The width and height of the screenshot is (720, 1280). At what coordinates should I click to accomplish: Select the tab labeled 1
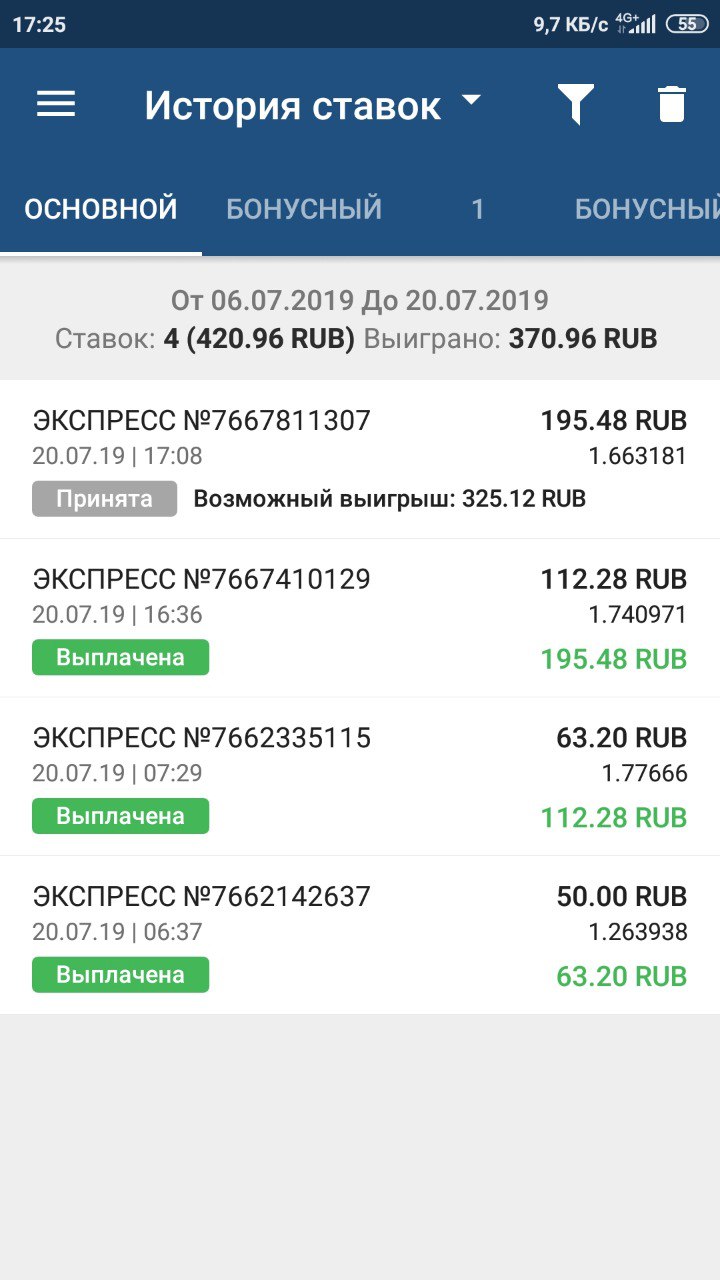point(478,209)
